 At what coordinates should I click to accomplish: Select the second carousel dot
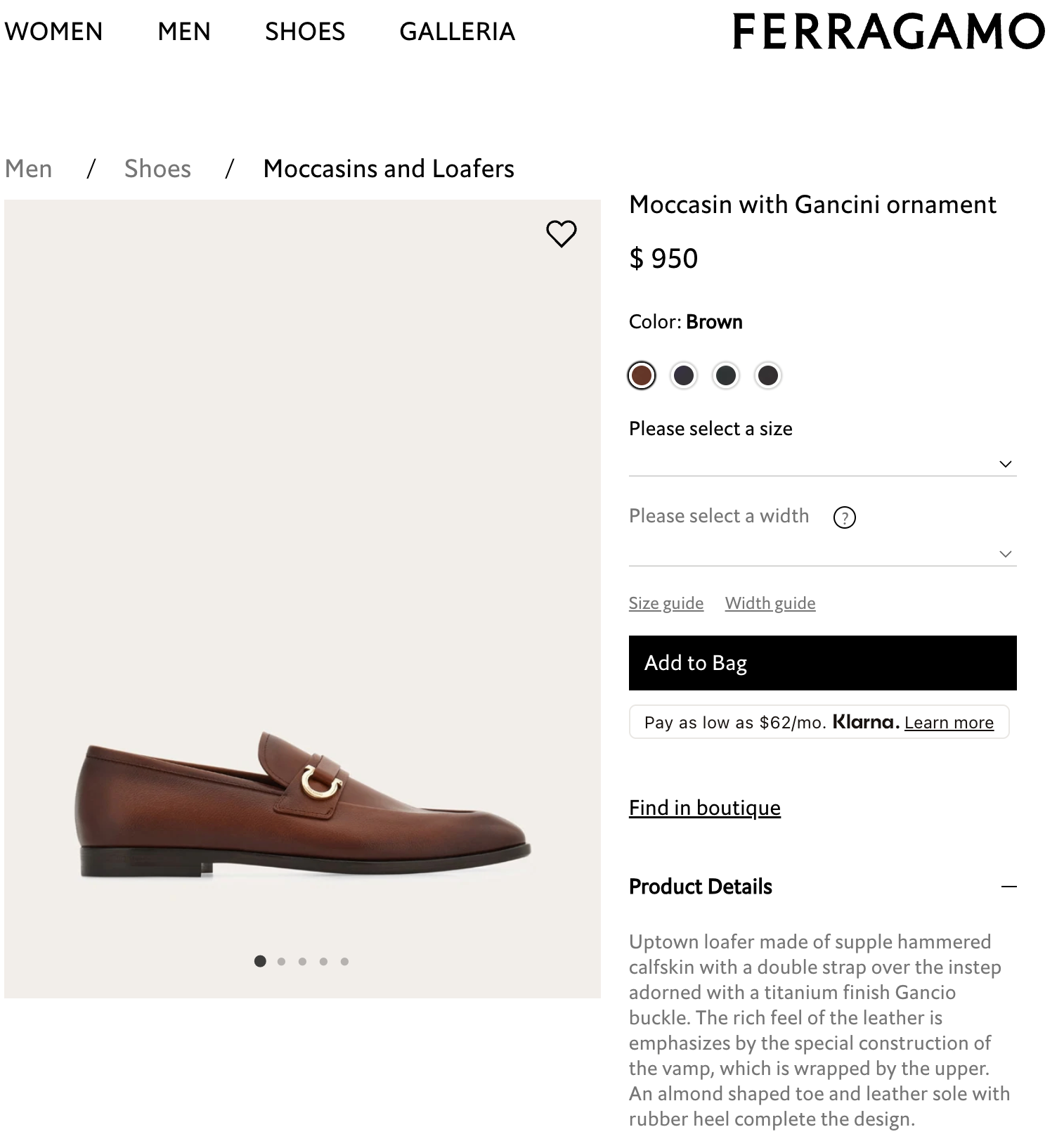(283, 960)
